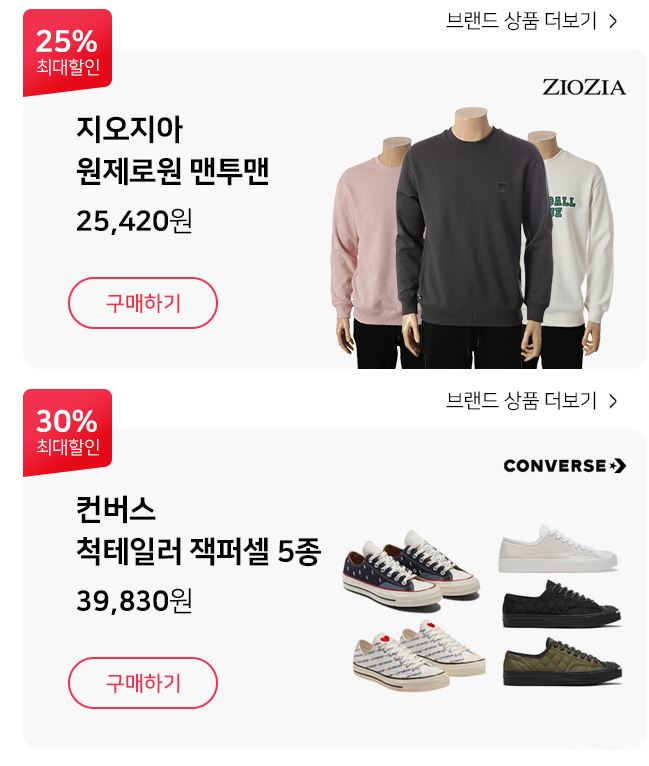Open 브랜드 상품 더보기 above the ZIOZIA card

(532, 21)
